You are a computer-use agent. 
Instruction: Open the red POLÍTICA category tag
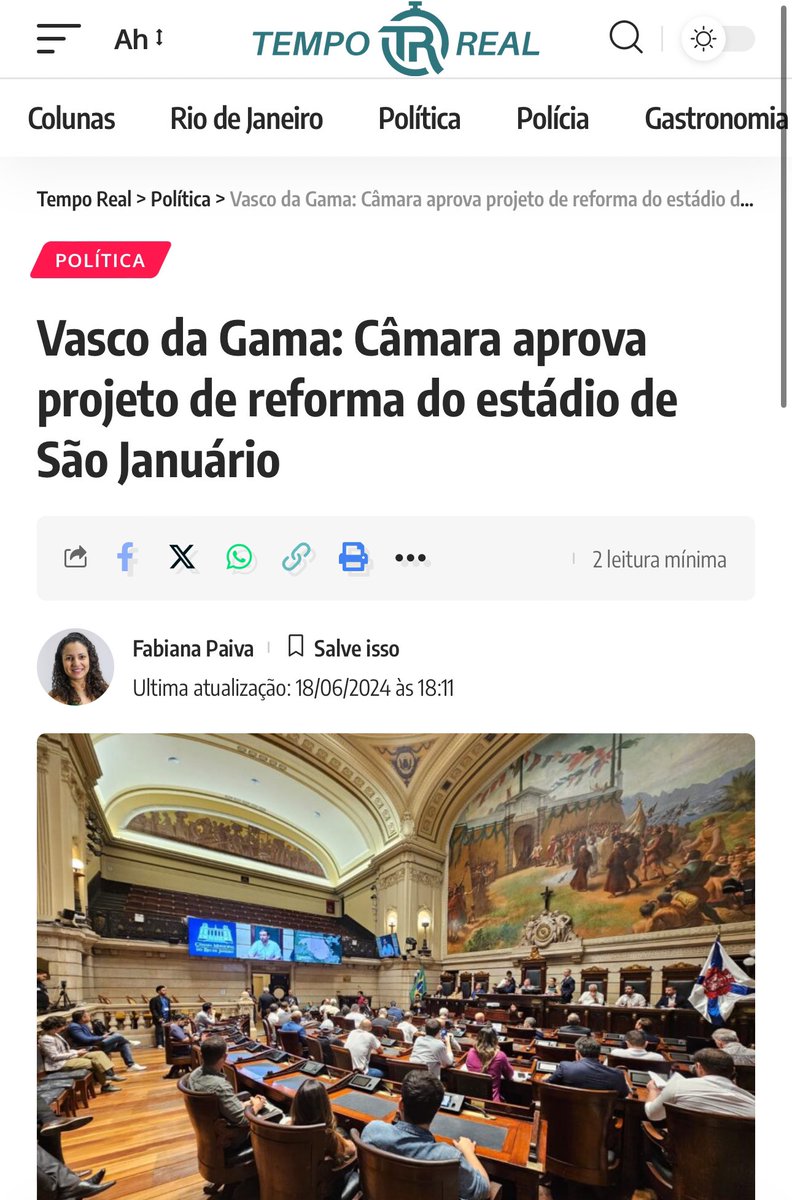point(100,261)
